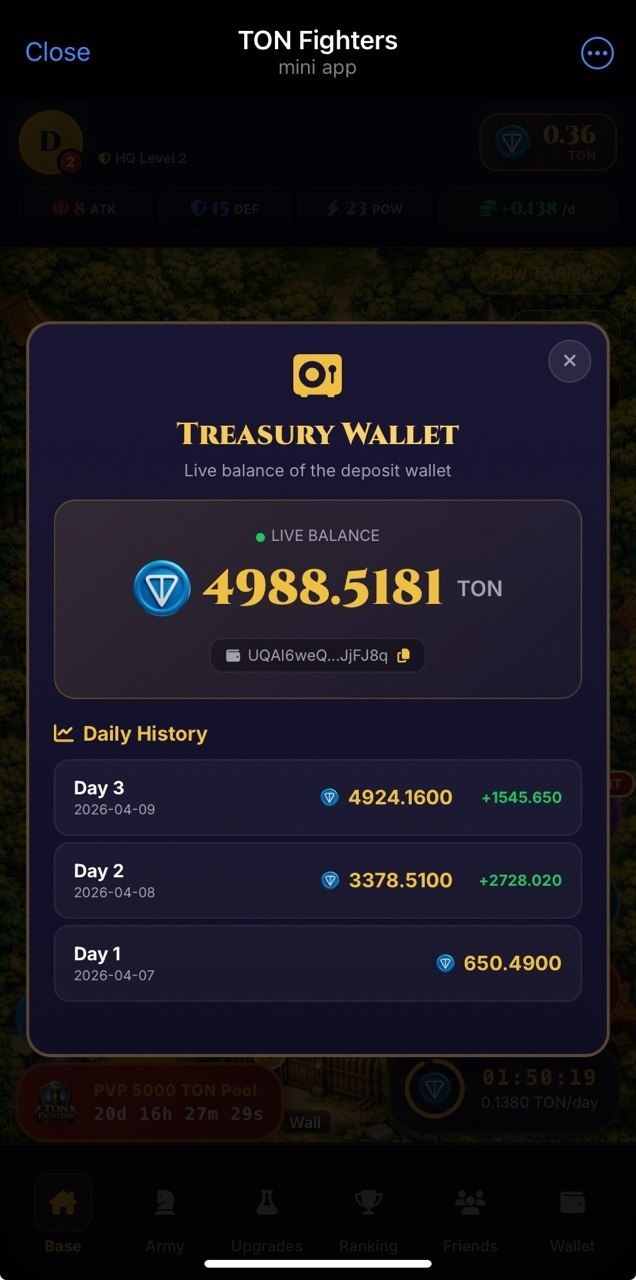
Task: Open the mini app overflow menu
Action: pyautogui.click(x=597, y=53)
